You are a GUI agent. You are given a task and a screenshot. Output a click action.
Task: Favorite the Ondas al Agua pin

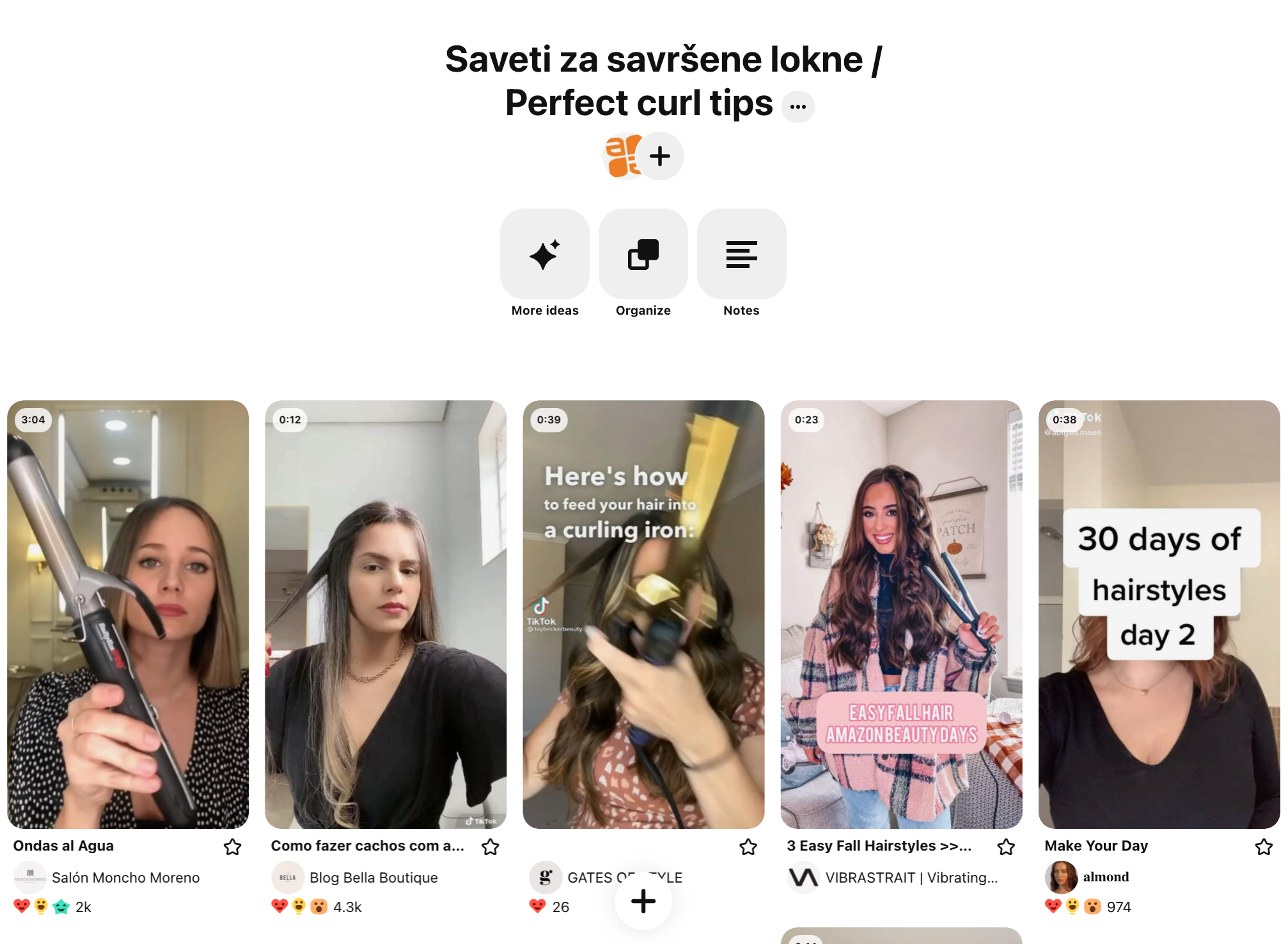[x=233, y=847]
